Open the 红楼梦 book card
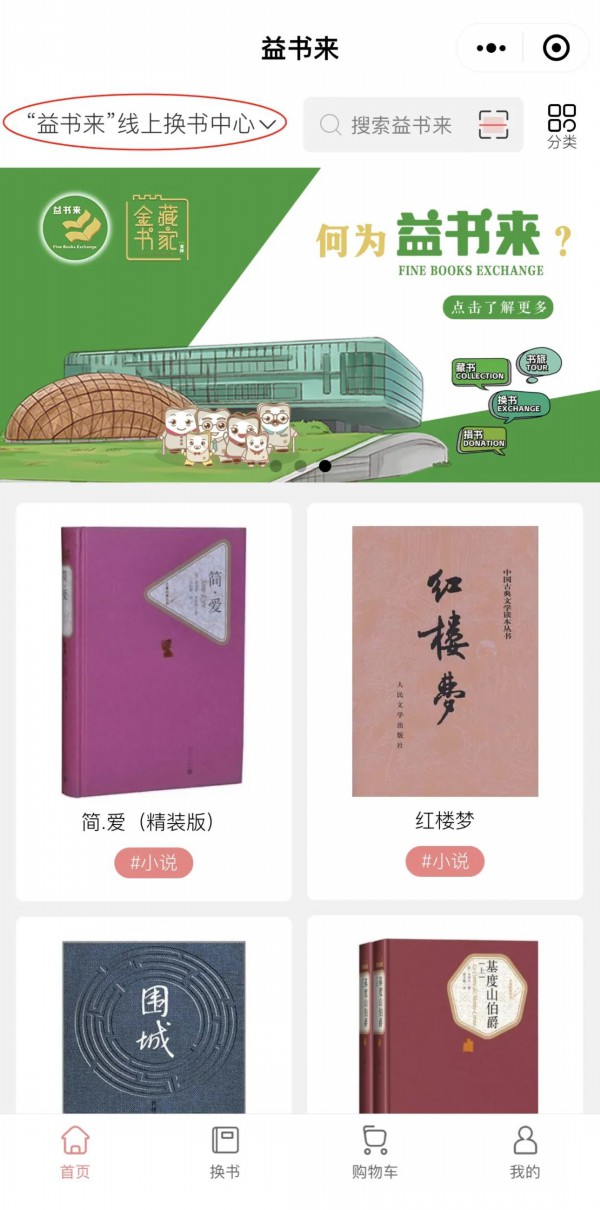600x1210 pixels. (445, 680)
